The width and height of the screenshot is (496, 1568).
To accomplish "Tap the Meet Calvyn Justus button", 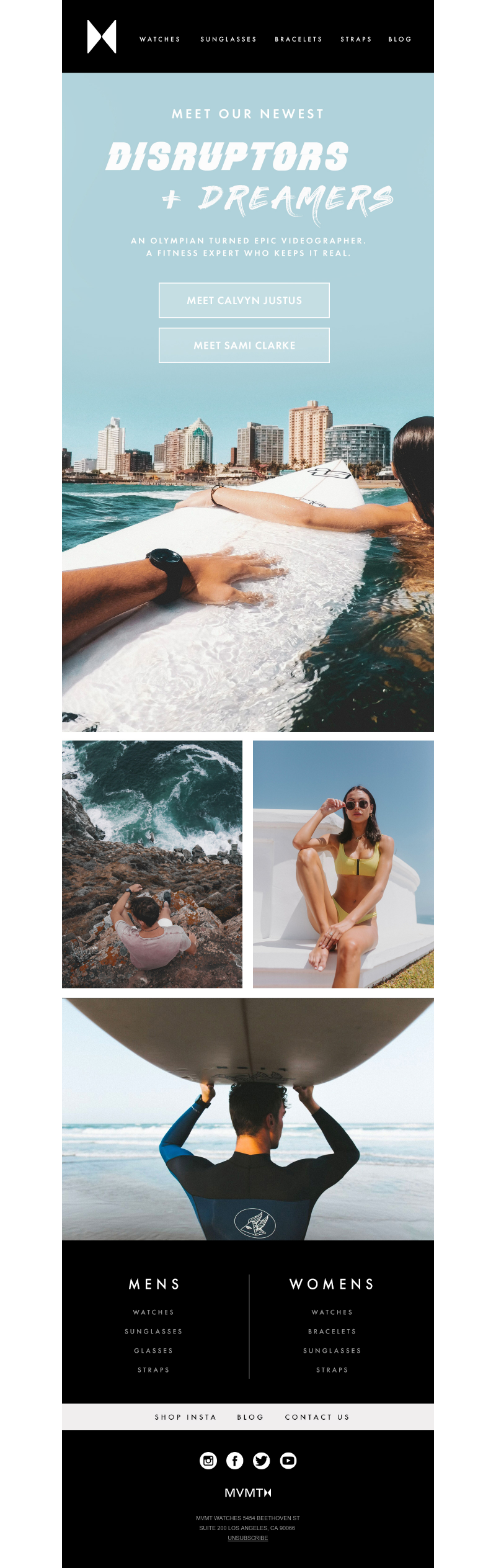I will tap(244, 300).
